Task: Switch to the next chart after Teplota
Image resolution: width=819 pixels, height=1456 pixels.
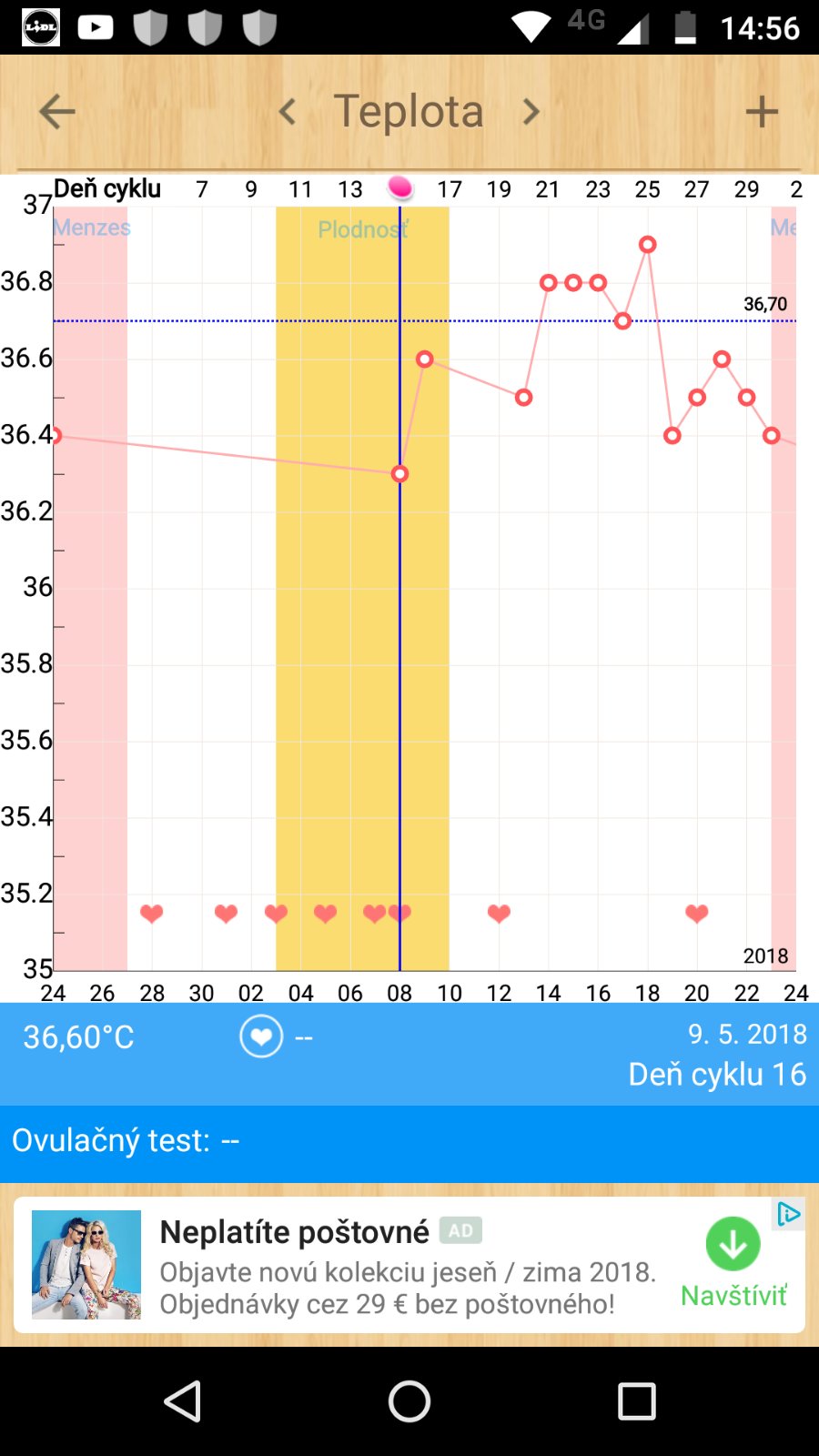Action: point(531,112)
